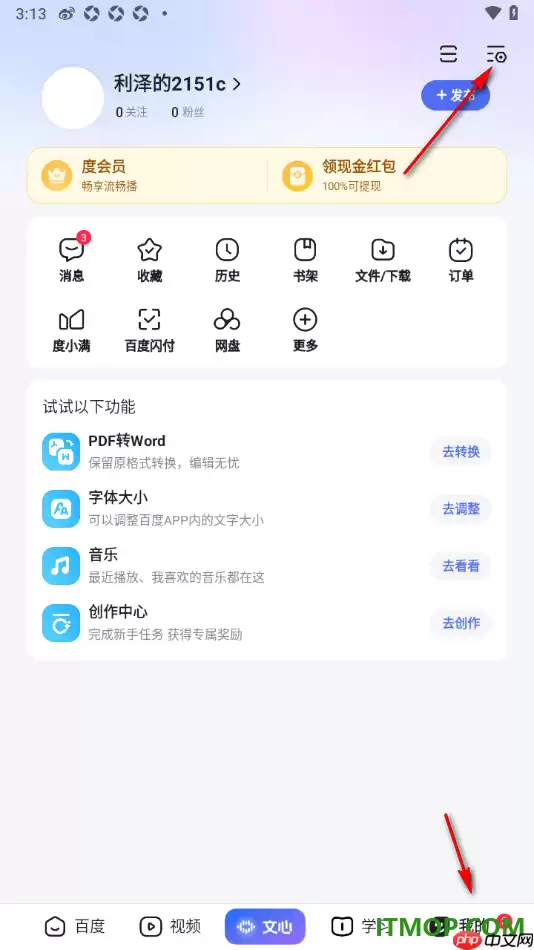Switch to the 文心 tab
534x950 pixels.
(265, 926)
